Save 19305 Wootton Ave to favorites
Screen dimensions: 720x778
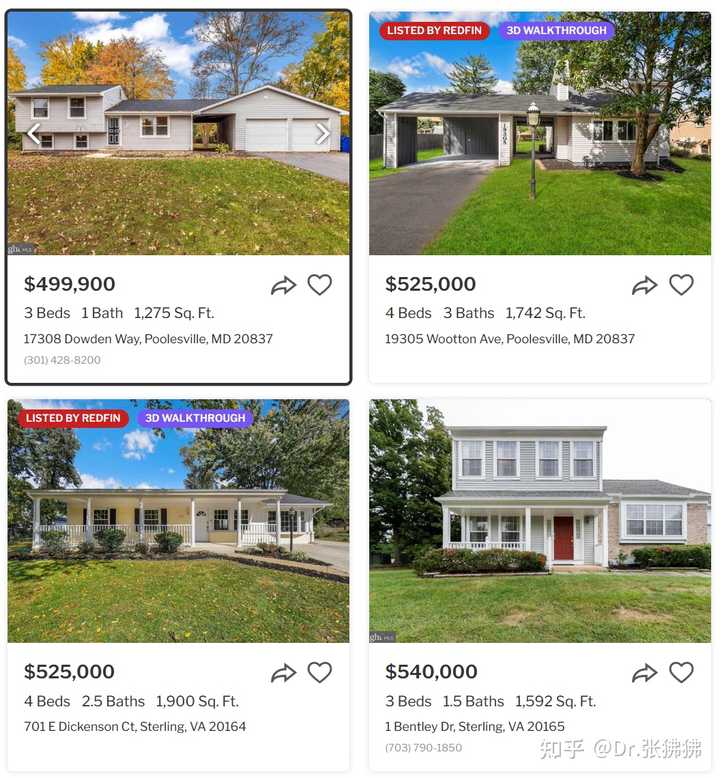click(x=681, y=285)
